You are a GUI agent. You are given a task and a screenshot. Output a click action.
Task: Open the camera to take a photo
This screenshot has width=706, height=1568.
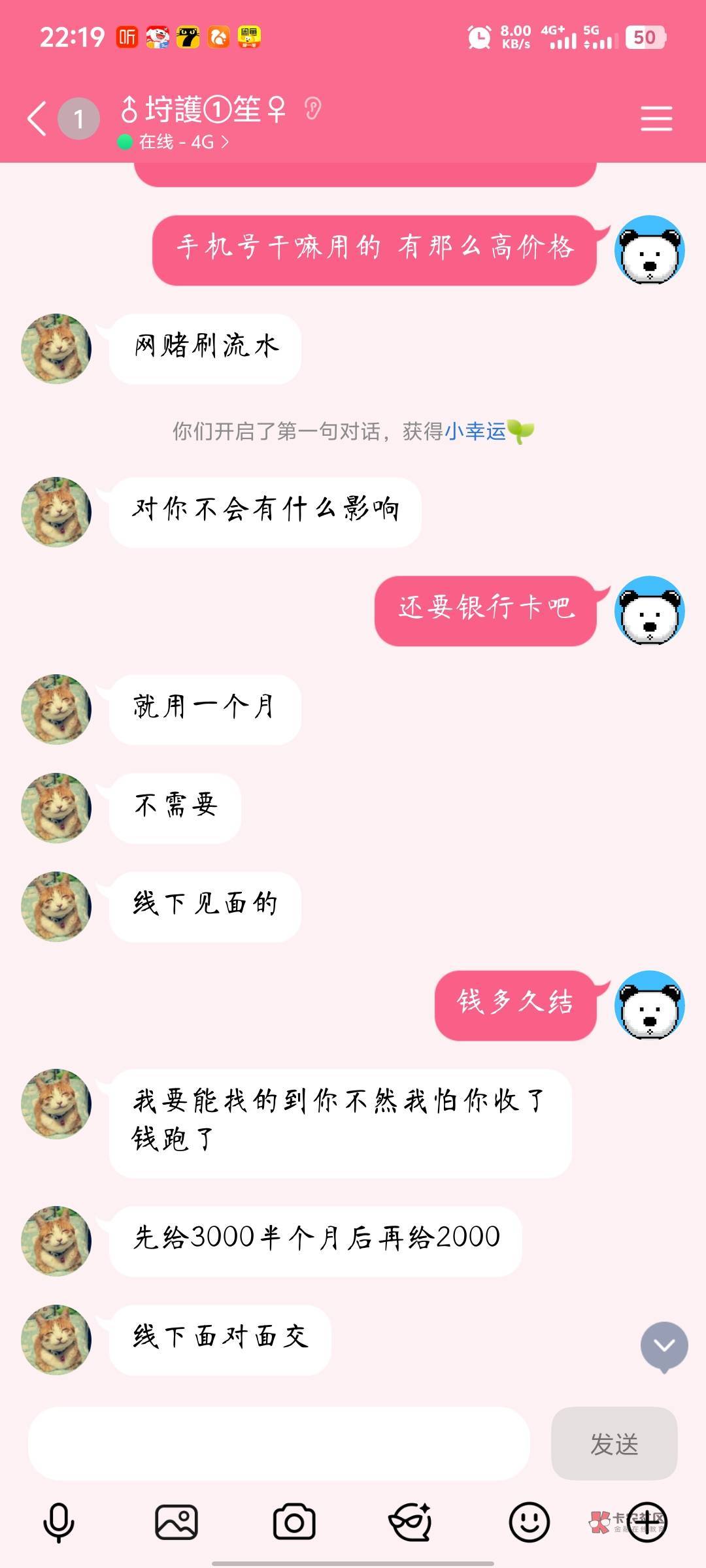[294, 1522]
